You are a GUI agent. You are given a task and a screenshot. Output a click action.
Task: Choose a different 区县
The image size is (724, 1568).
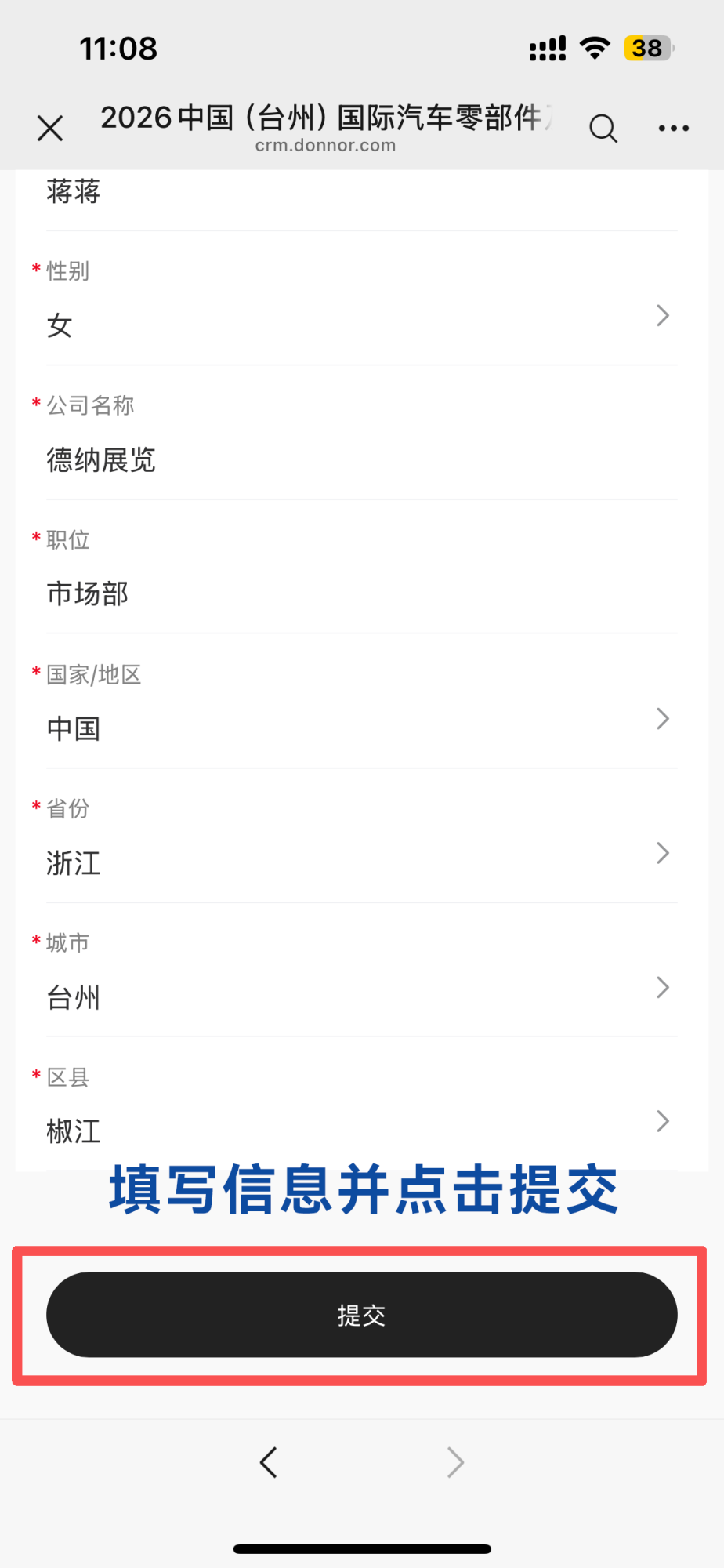(x=360, y=1131)
